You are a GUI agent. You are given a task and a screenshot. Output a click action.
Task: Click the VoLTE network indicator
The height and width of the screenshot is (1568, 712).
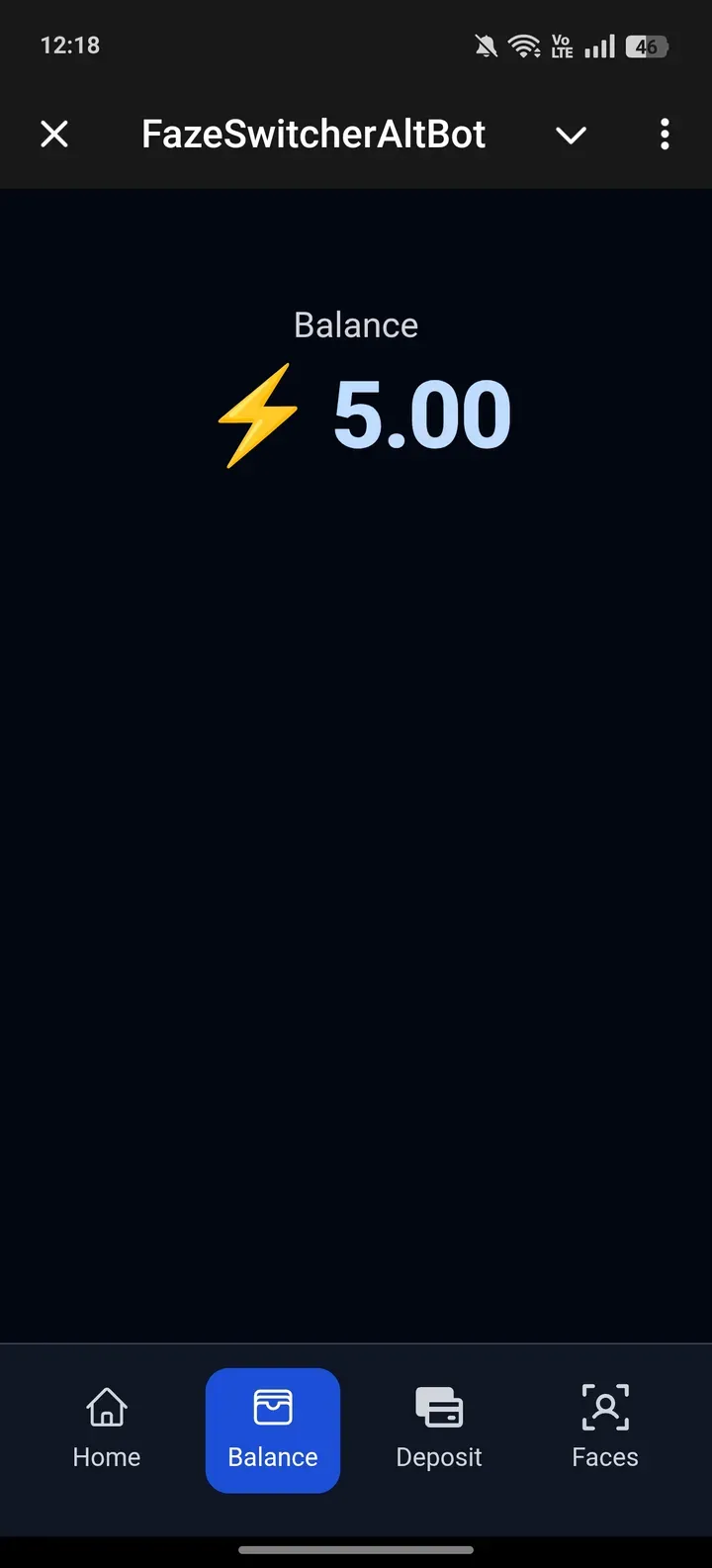point(561,45)
